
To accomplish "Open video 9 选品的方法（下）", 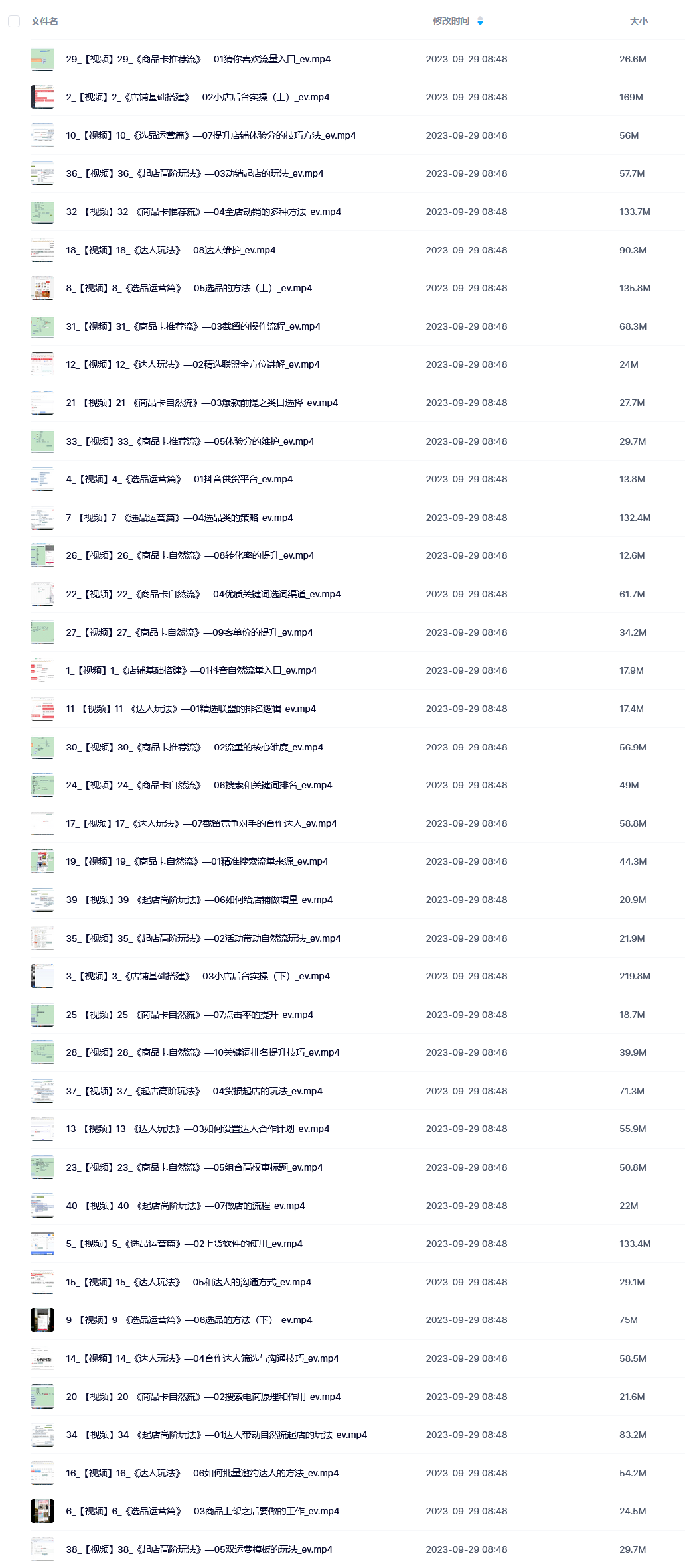I will pyautogui.click(x=189, y=1320).
